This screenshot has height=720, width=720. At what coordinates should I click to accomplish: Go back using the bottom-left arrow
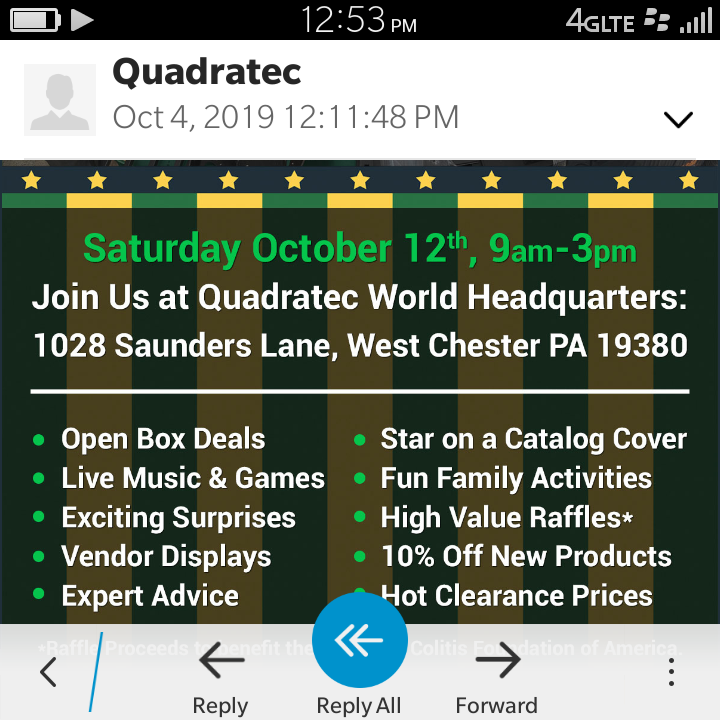coord(48,672)
